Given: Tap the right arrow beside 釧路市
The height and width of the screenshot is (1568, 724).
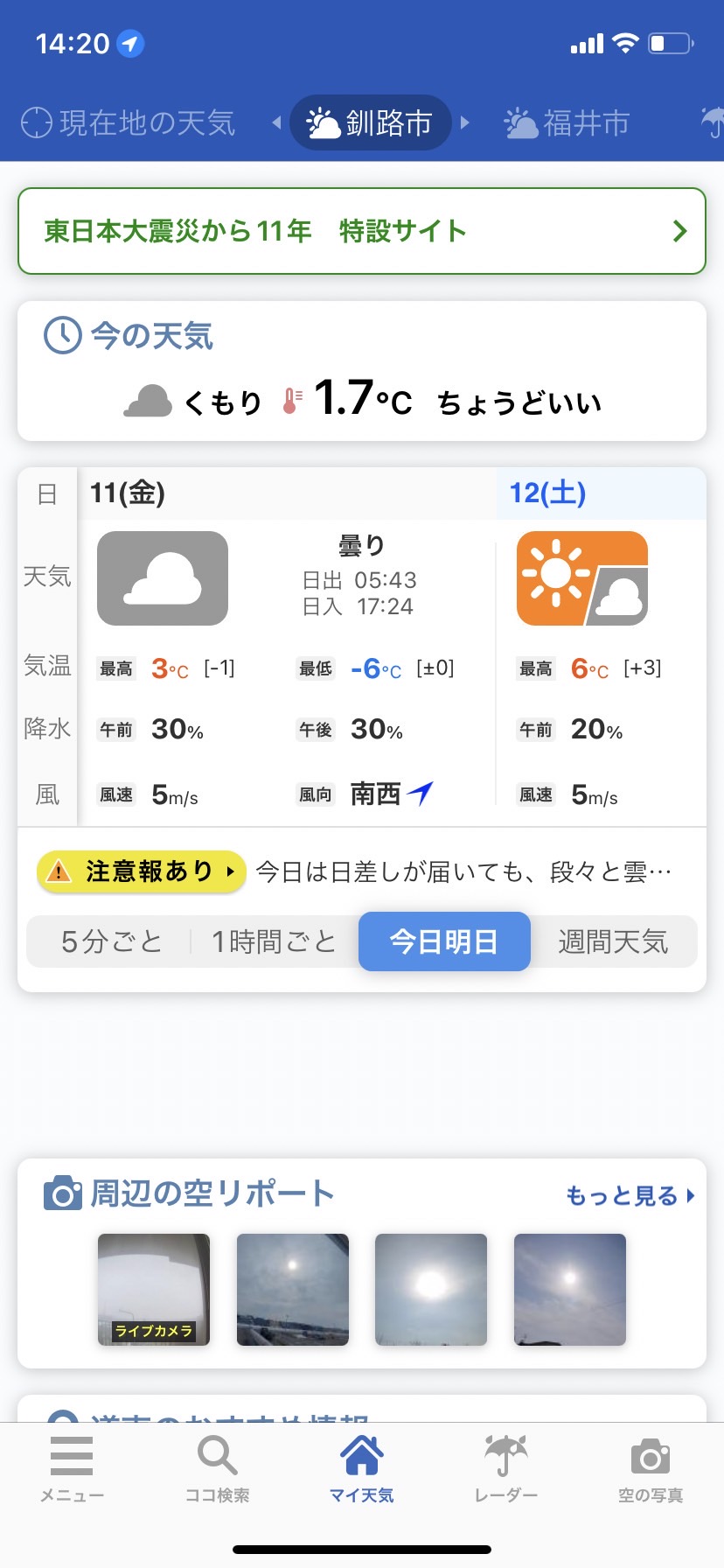Looking at the screenshot, I should pos(465,122).
